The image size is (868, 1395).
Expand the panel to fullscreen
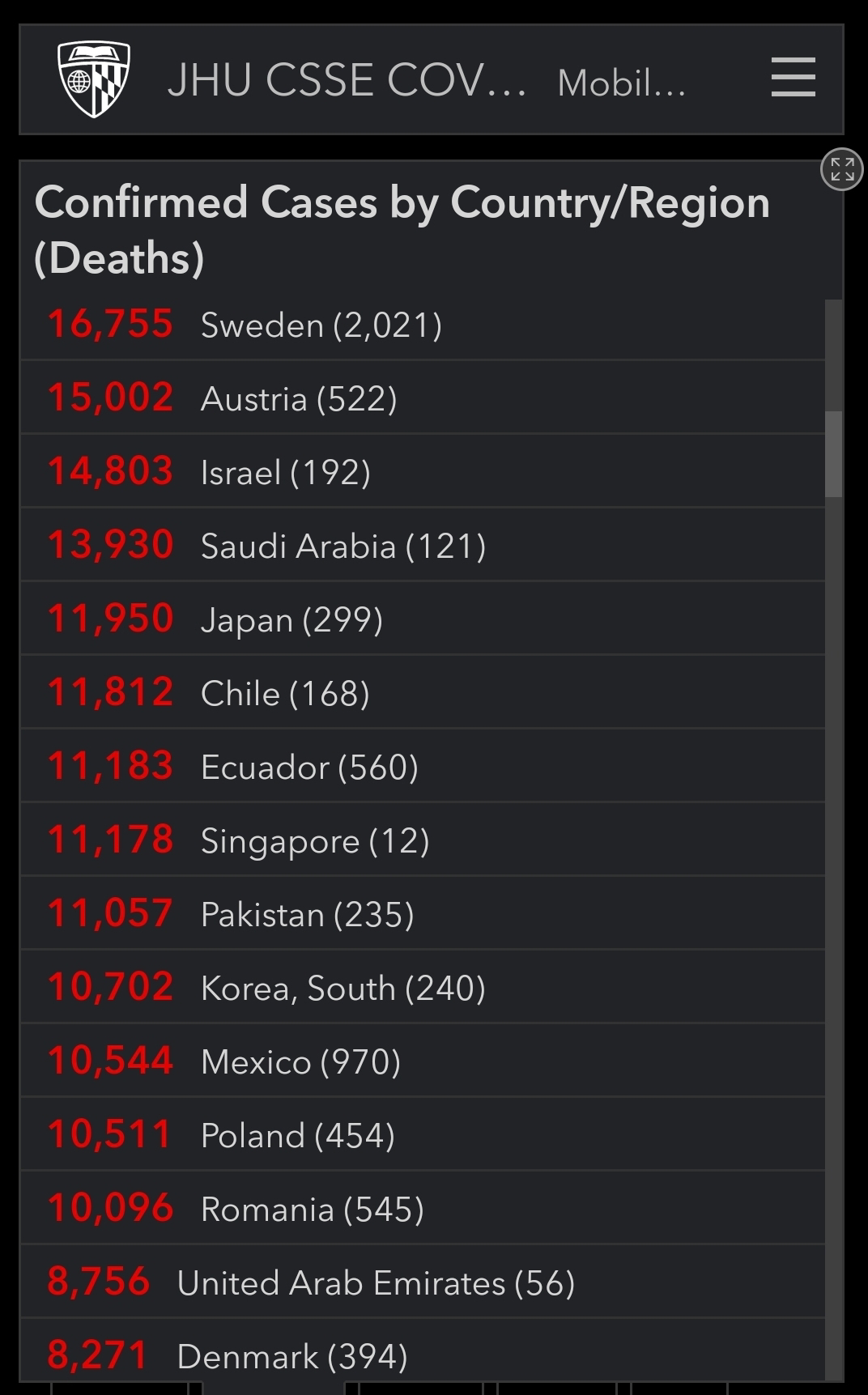[842, 169]
